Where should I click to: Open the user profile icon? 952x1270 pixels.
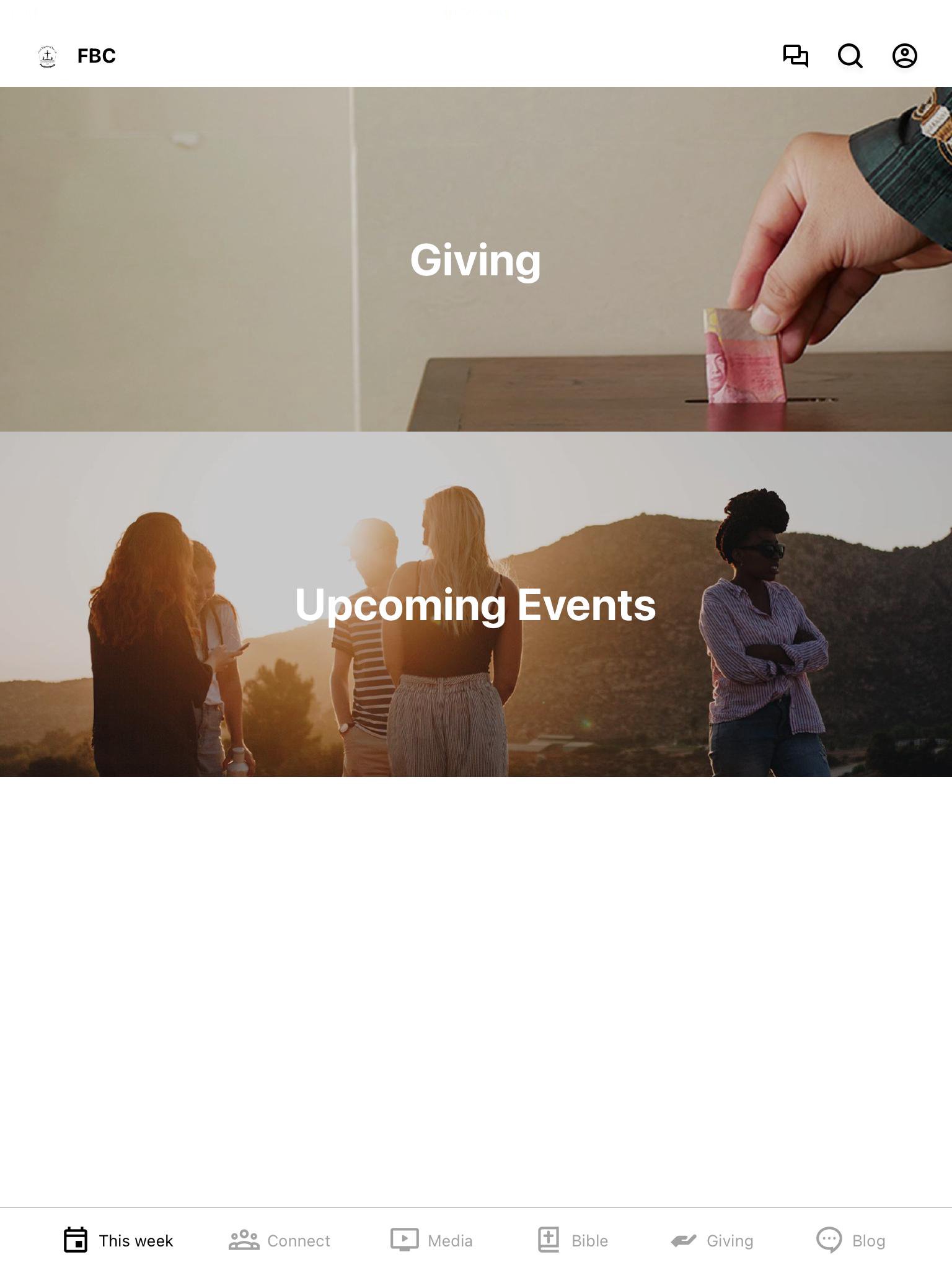(904, 56)
